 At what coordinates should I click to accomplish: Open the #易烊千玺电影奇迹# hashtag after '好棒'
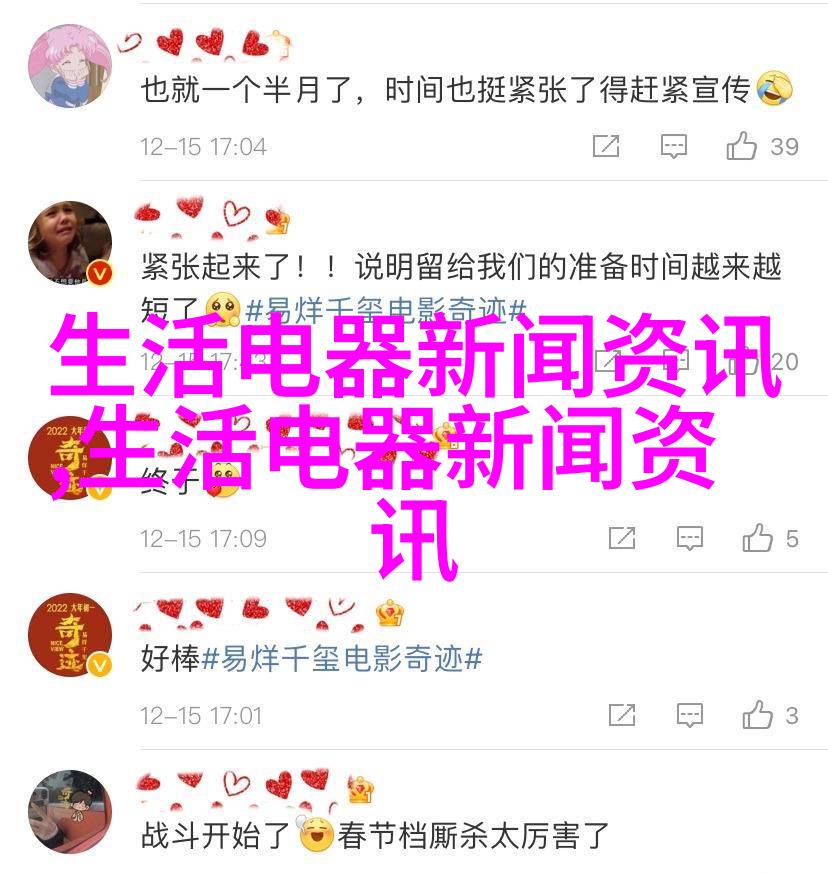[x=343, y=658]
